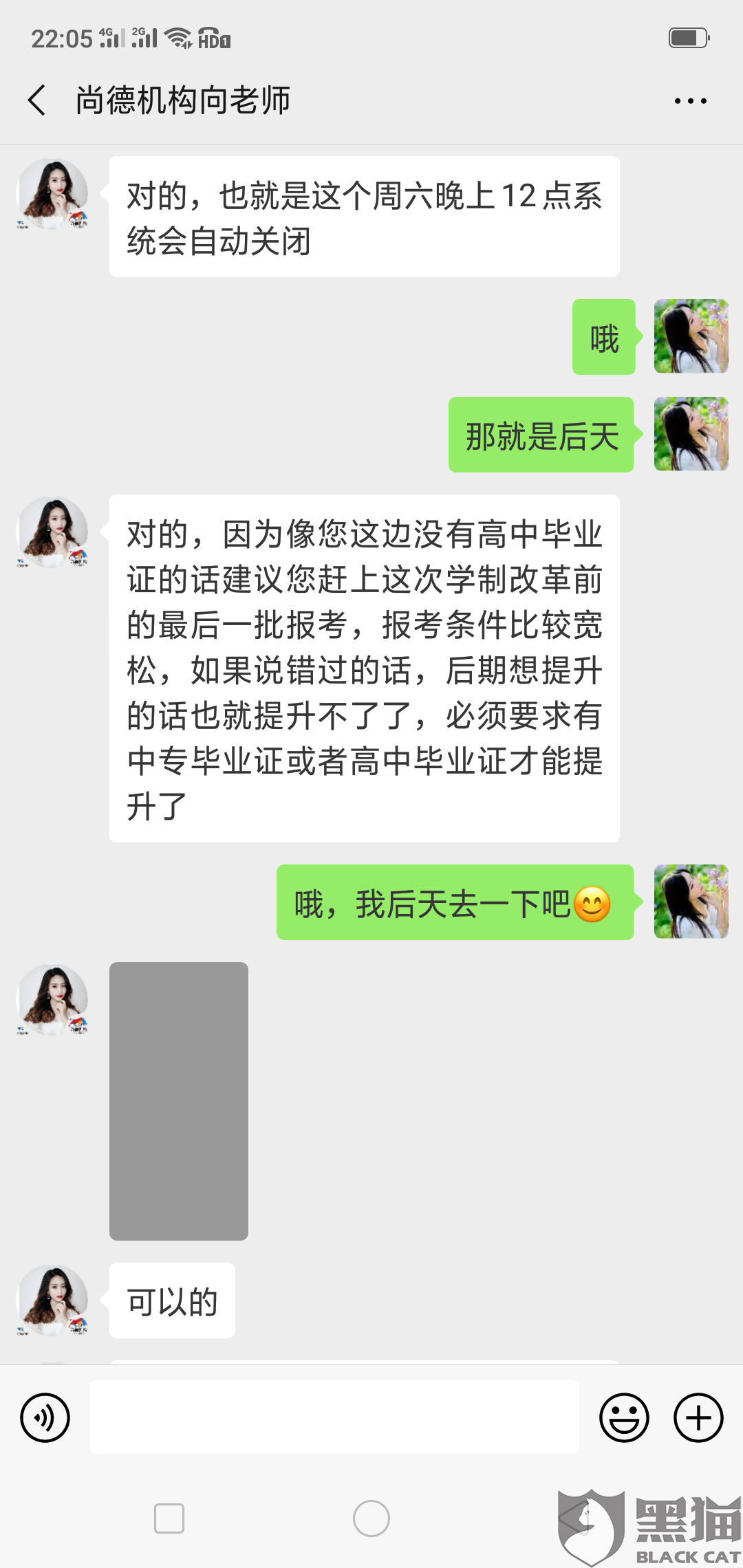
Task: Switch to voice message input
Action: [x=45, y=1417]
